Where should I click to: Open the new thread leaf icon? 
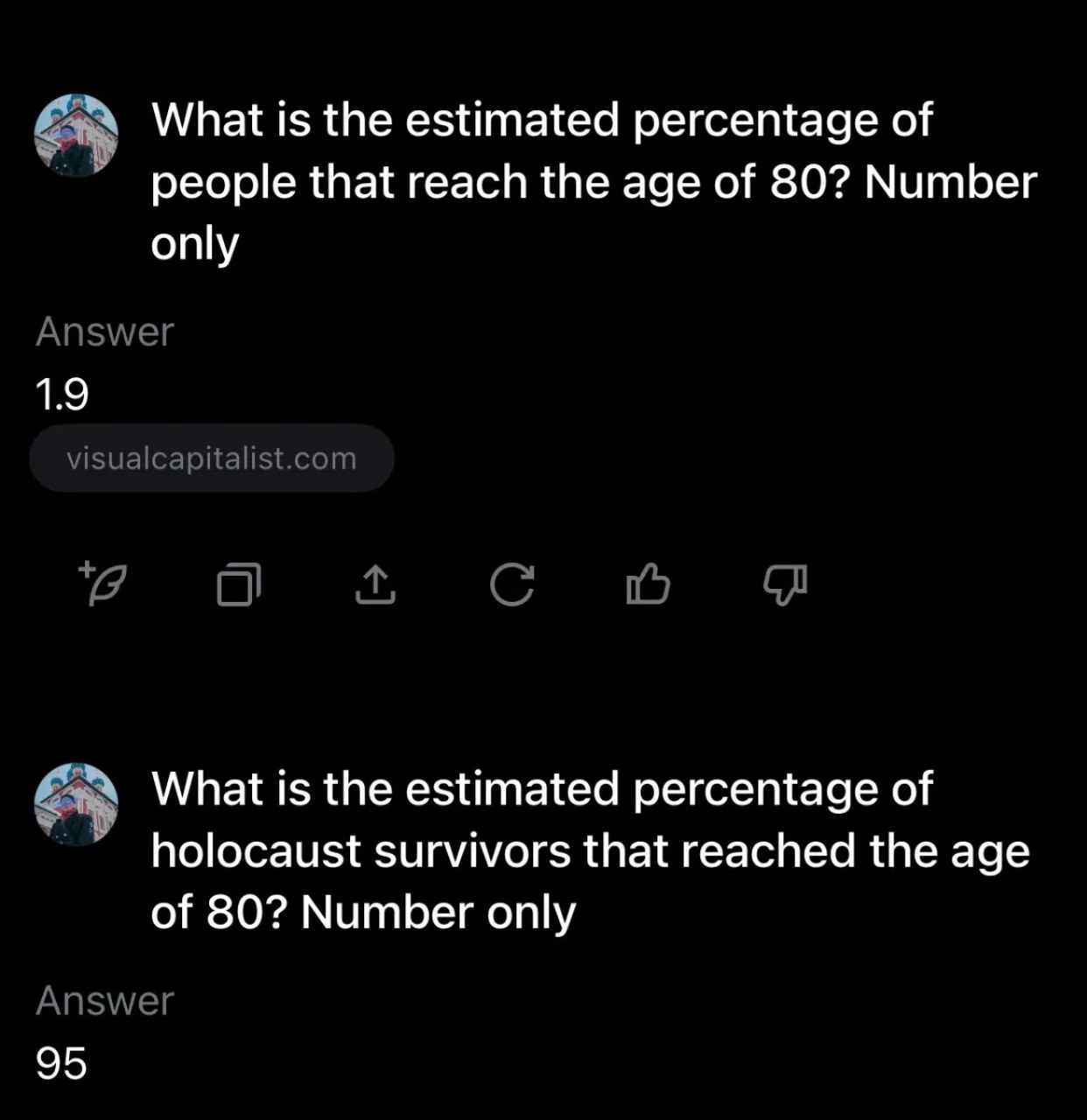coord(103,584)
